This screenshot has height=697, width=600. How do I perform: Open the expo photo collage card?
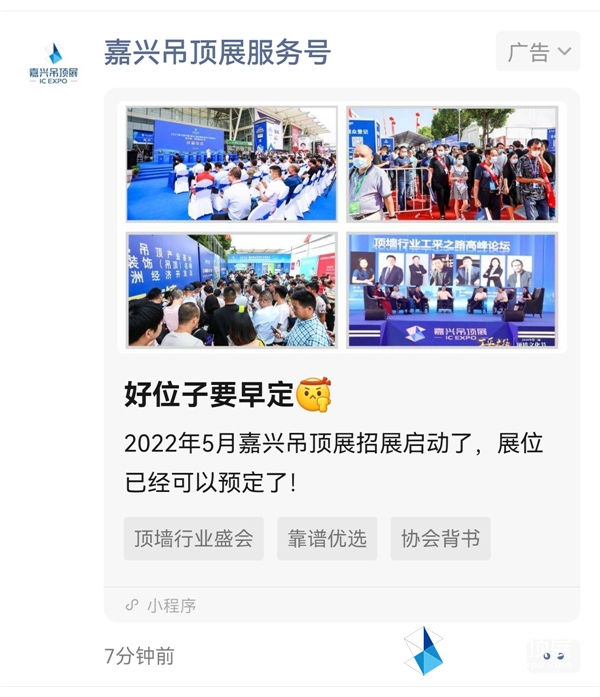click(341, 226)
